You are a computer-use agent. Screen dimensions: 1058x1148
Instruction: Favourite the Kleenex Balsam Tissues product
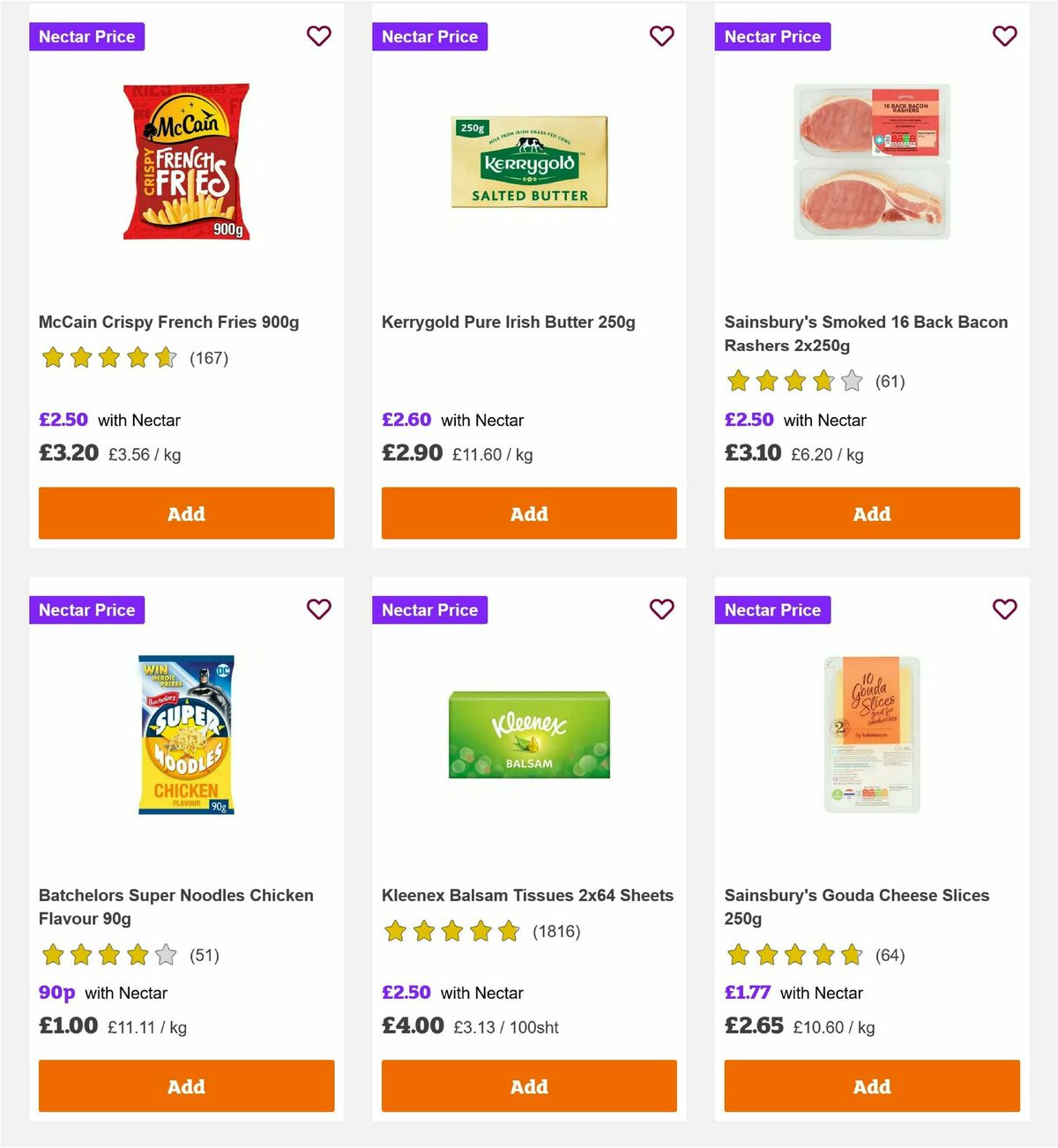pos(661,609)
